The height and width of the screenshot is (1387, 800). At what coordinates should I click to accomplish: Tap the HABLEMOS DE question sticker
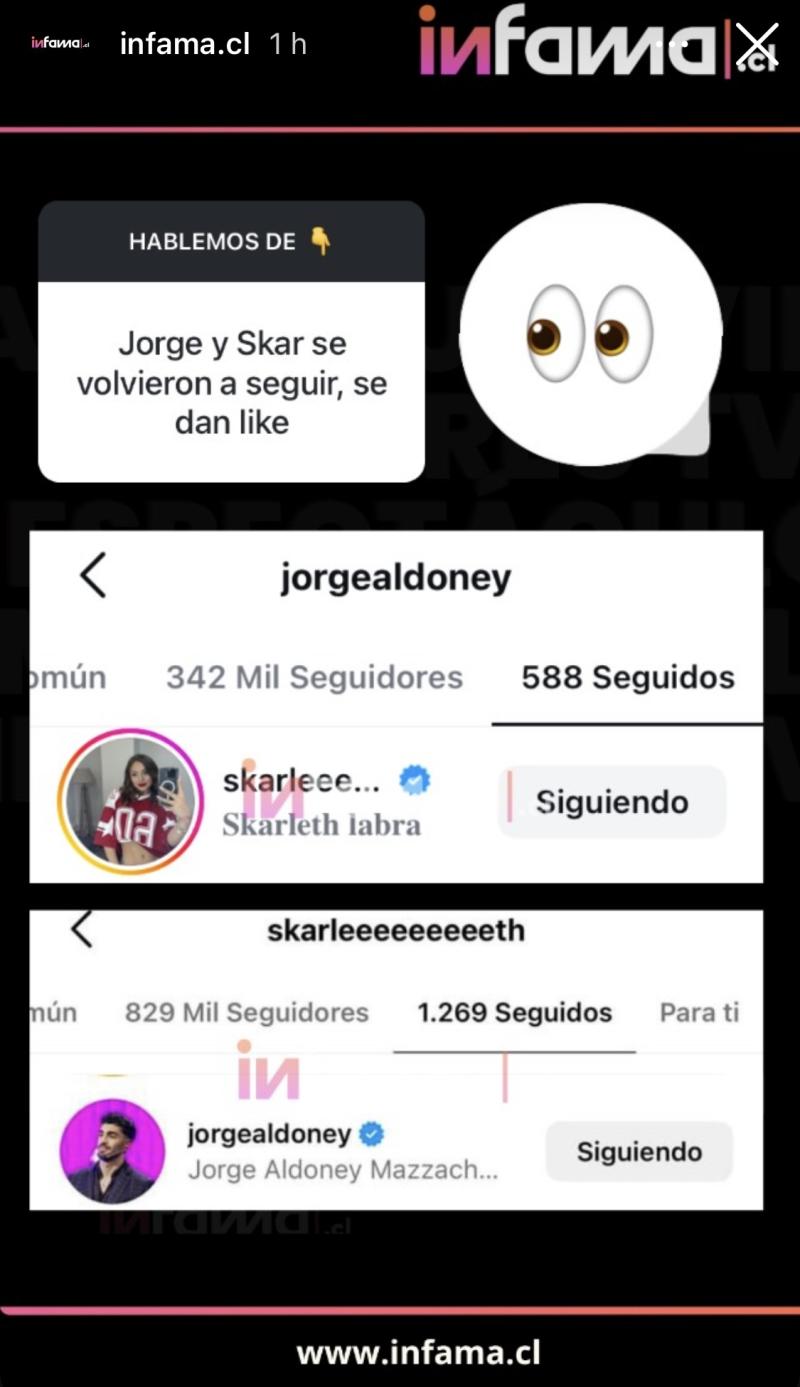(x=231, y=340)
